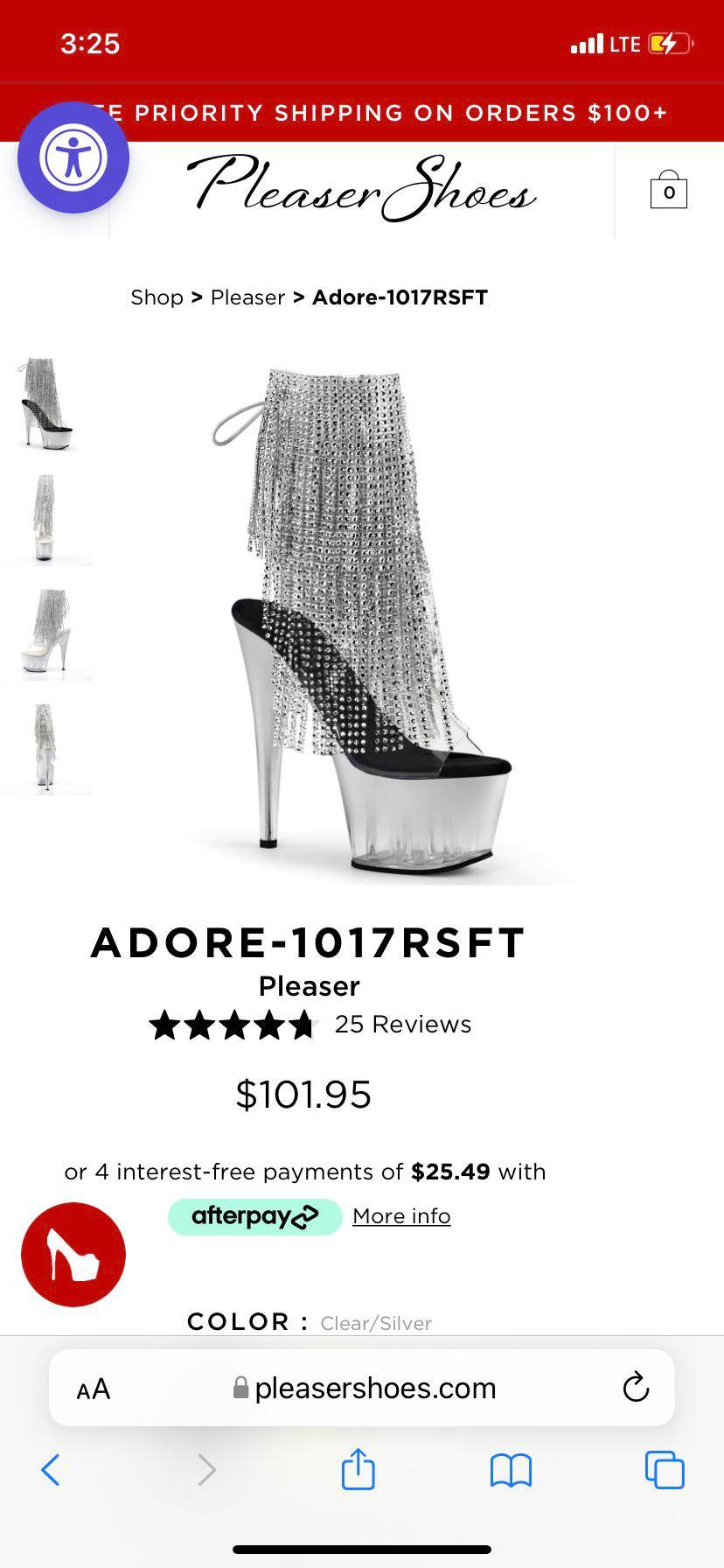
Task: Open the Pleaser breadcrumb link
Action: click(x=247, y=297)
